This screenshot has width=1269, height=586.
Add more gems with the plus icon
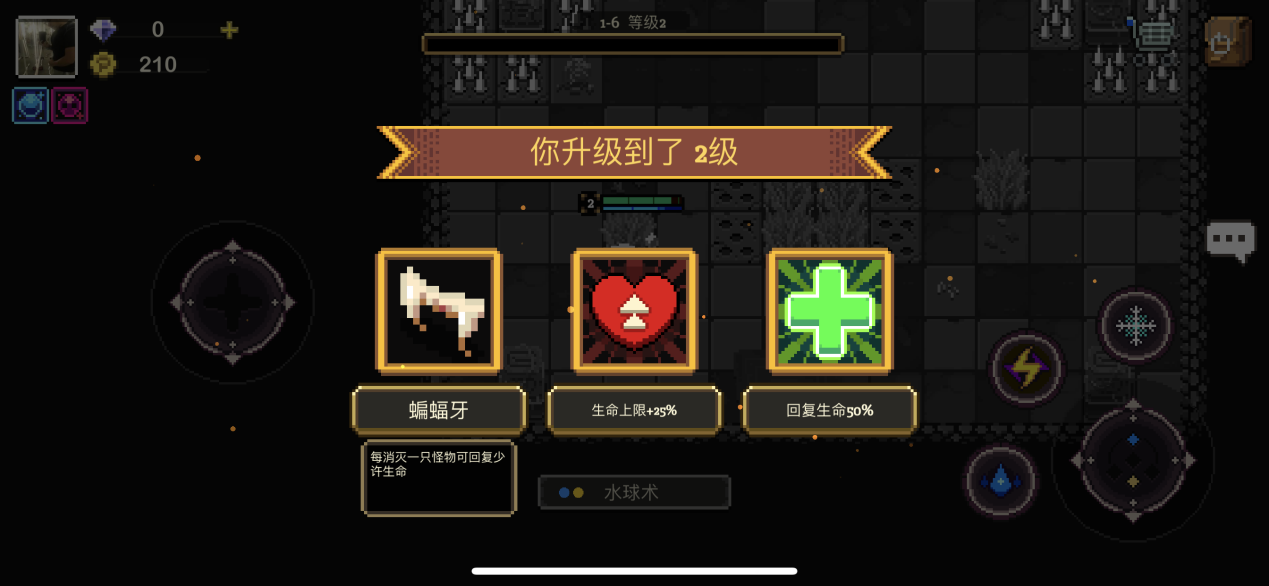(x=229, y=30)
